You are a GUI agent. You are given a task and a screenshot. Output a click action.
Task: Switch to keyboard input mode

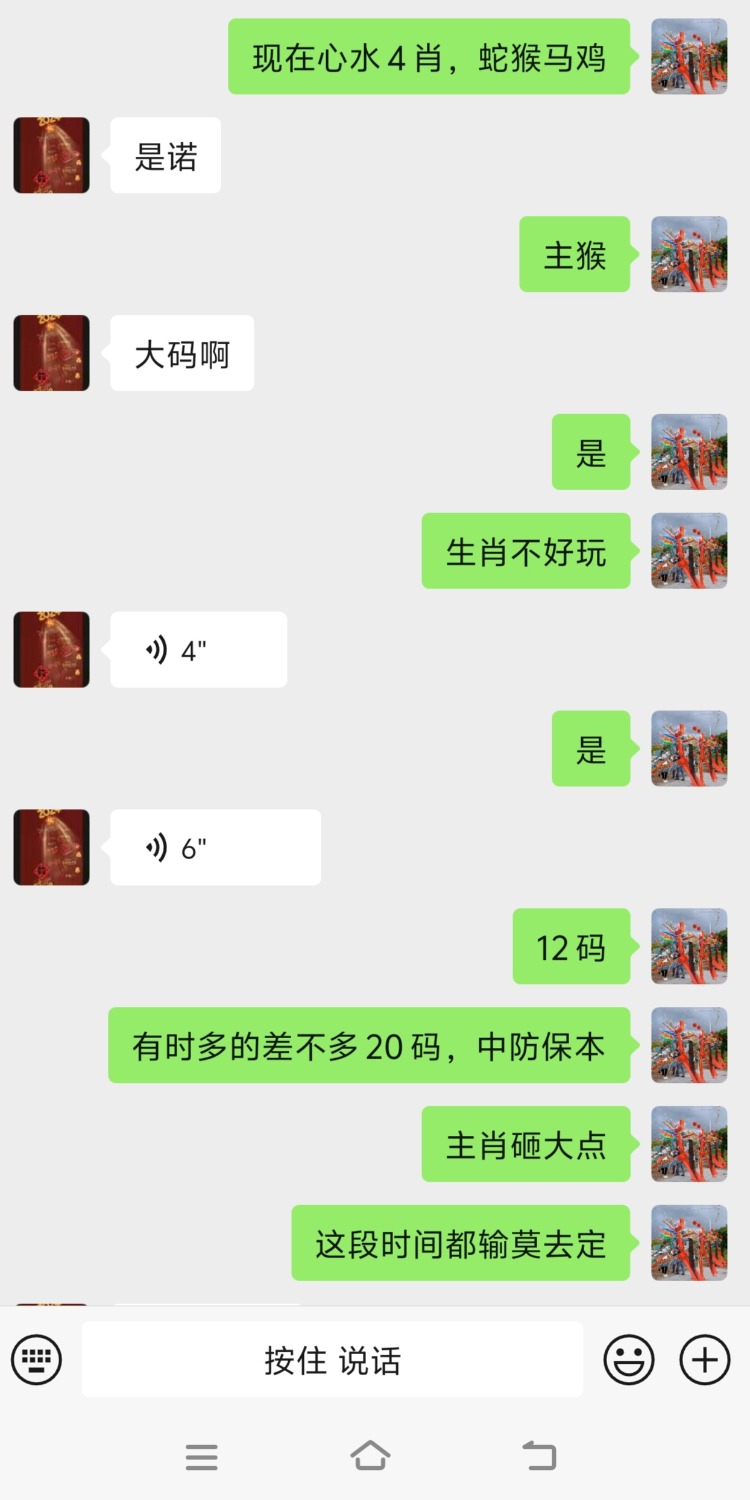click(37, 1360)
